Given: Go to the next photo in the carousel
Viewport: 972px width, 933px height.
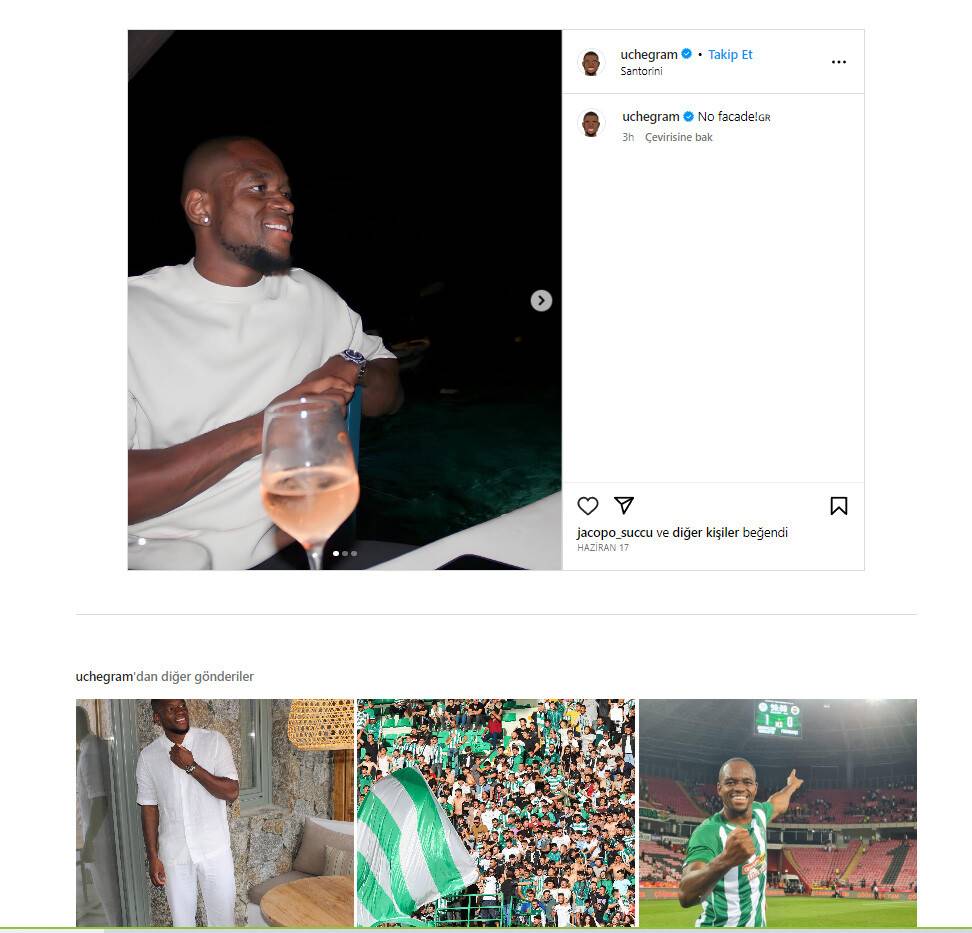Looking at the screenshot, I should pos(541,300).
